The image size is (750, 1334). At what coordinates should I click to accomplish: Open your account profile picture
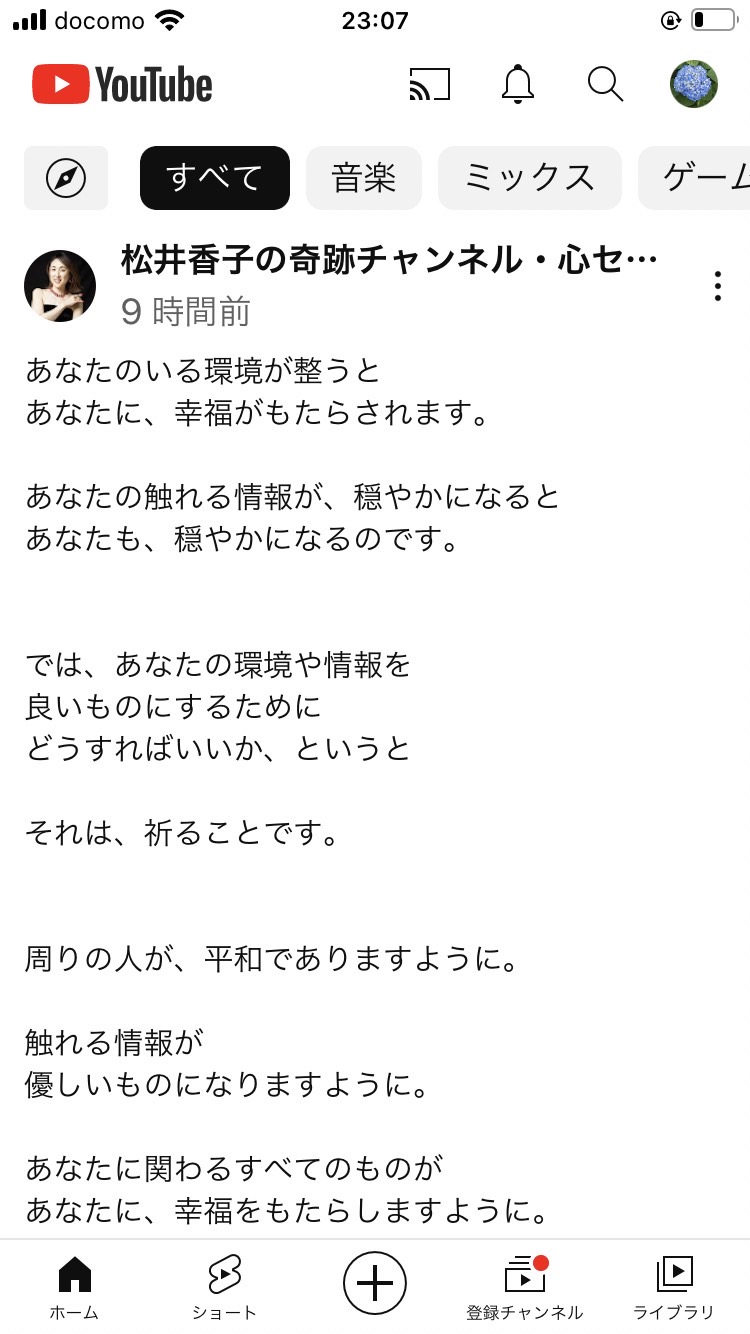pyautogui.click(x=694, y=84)
